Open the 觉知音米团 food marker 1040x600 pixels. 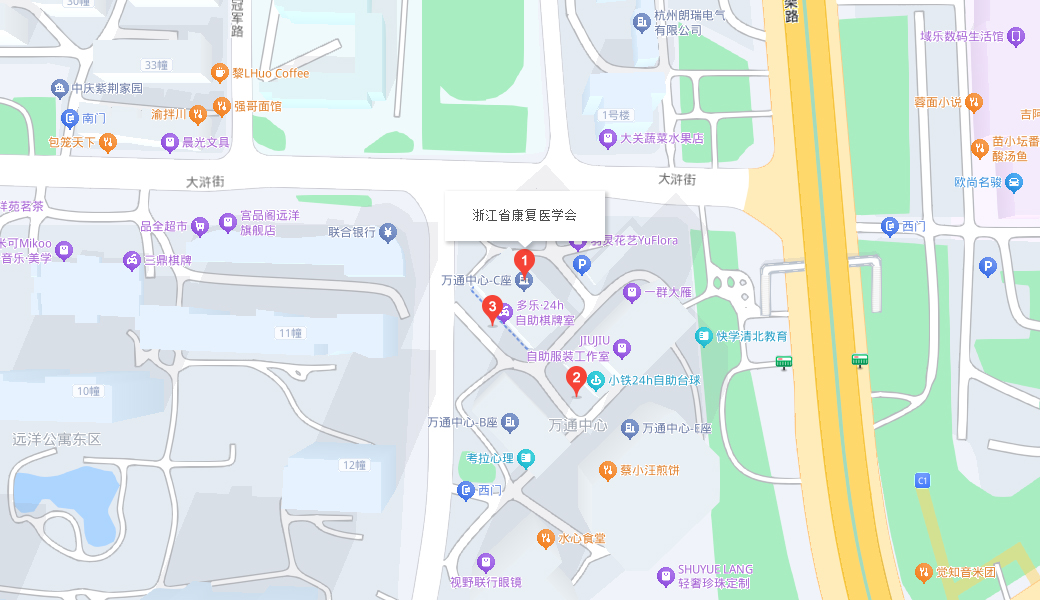tap(923, 572)
